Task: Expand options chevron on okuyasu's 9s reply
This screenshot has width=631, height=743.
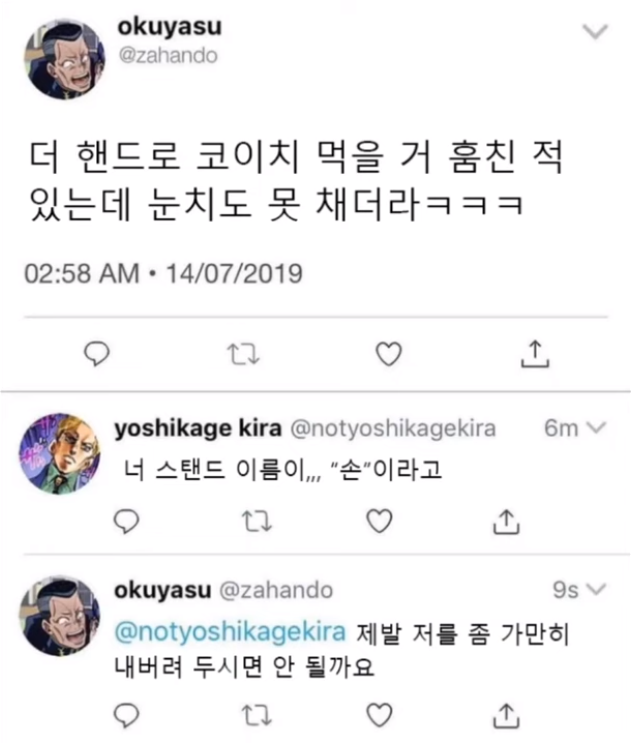Action: pos(598,591)
